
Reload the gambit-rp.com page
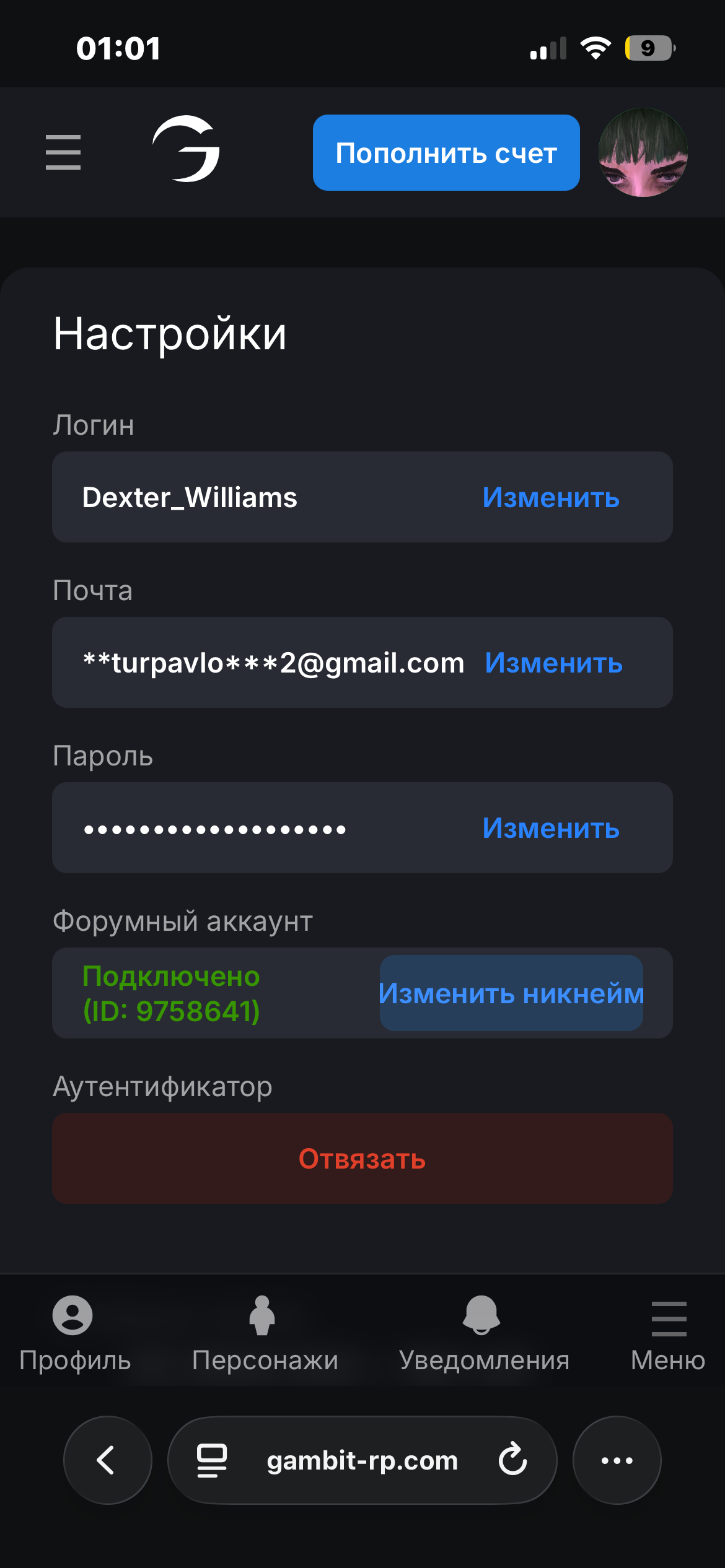(x=513, y=1460)
